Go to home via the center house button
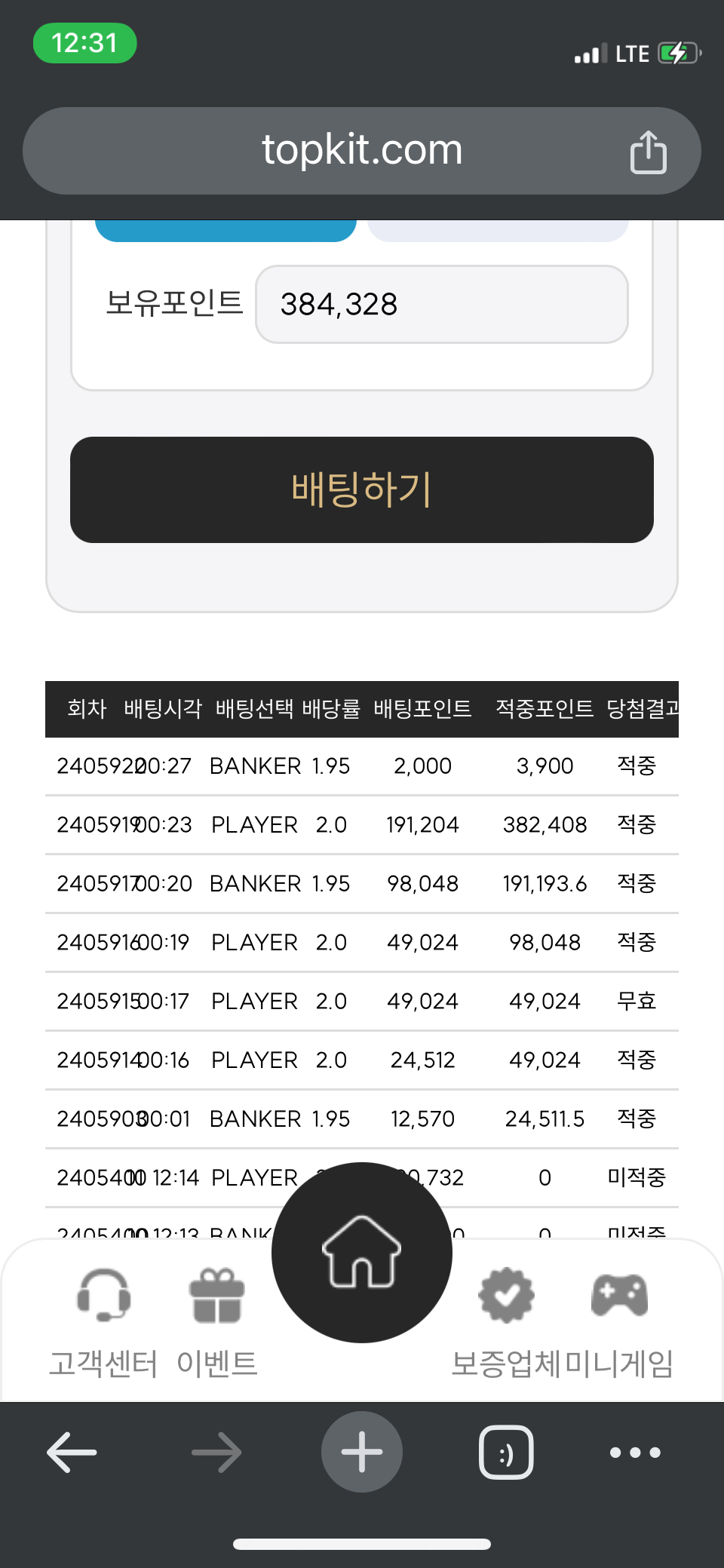This screenshot has height=1568, width=724. pyautogui.click(x=362, y=1252)
